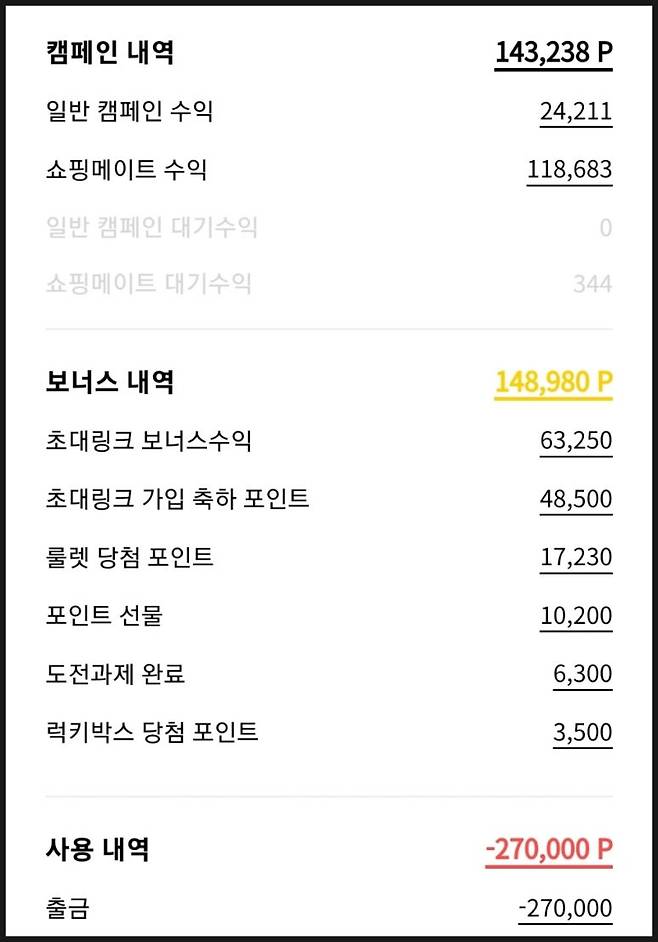This screenshot has width=658, height=942.
Task: Select 포인트 선물 amount 10,200
Action: coord(575,616)
